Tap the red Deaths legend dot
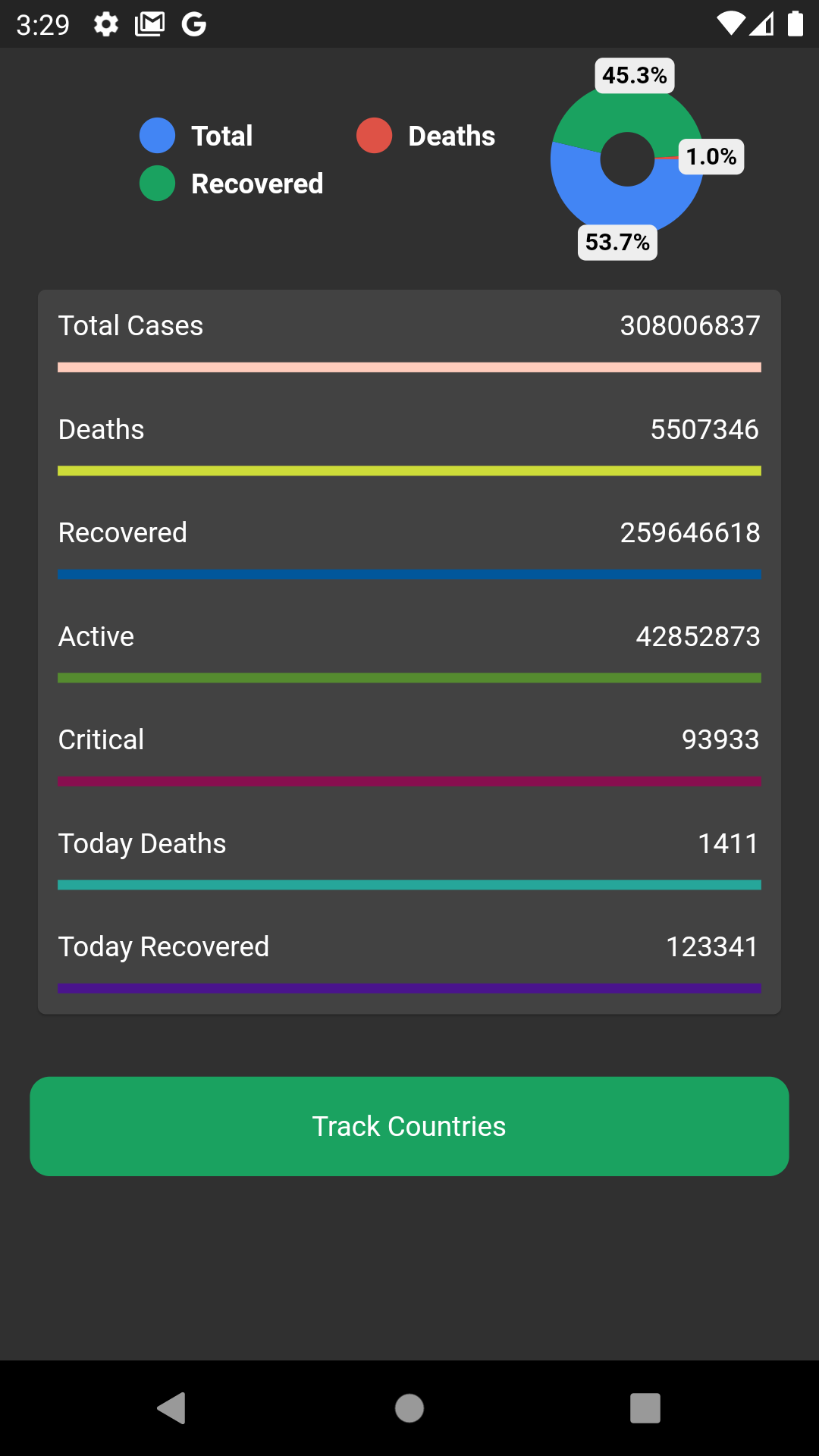Image resolution: width=819 pixels, height=1456 pixels. coord(373,135)
